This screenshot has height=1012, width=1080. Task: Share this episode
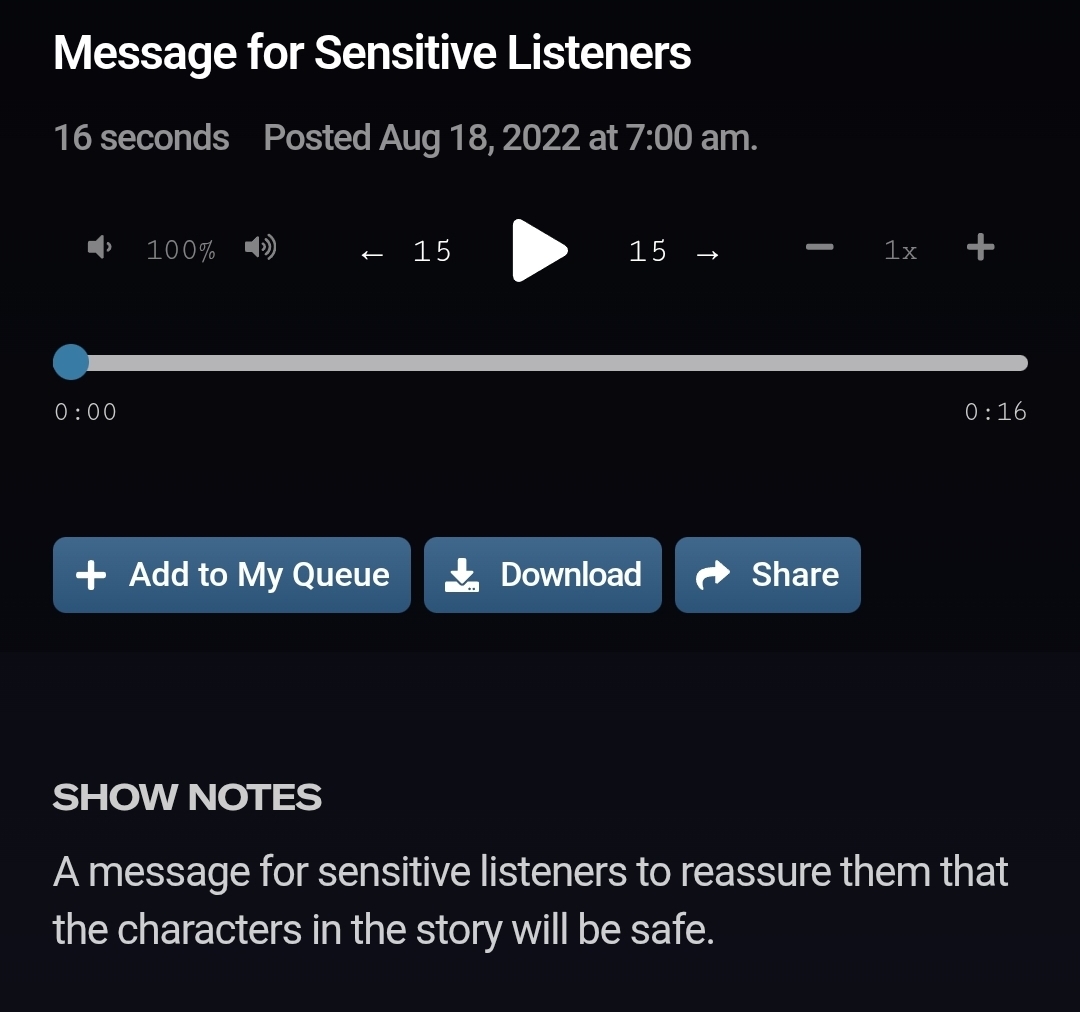(x=767, y=575)
